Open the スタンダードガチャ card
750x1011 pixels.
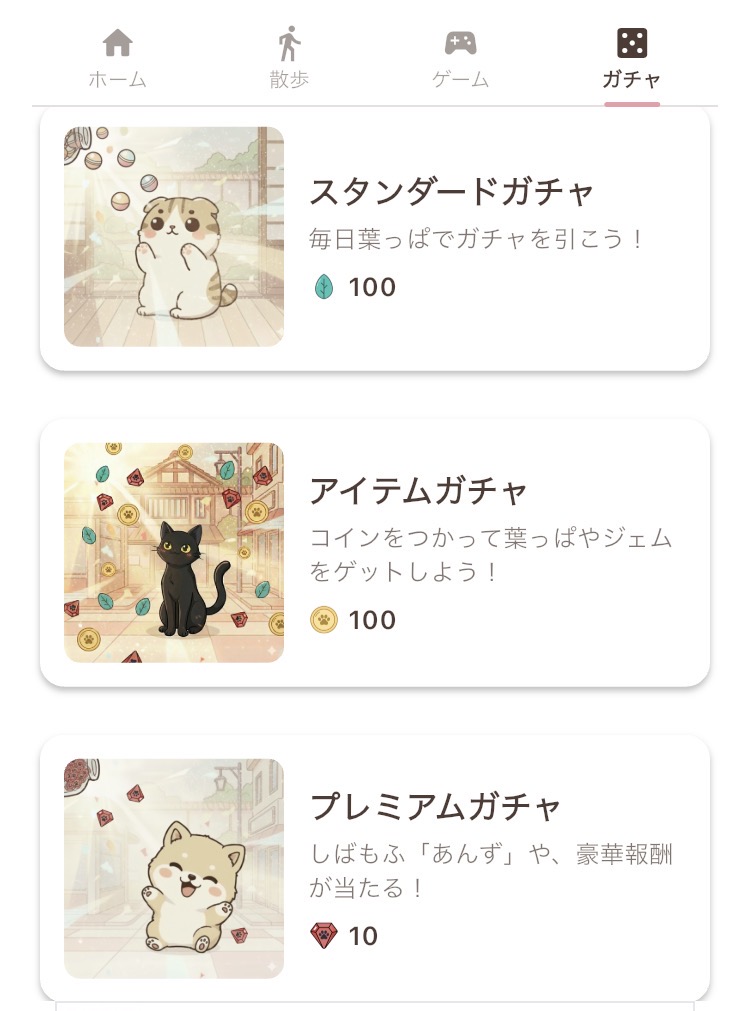[375, 237]
